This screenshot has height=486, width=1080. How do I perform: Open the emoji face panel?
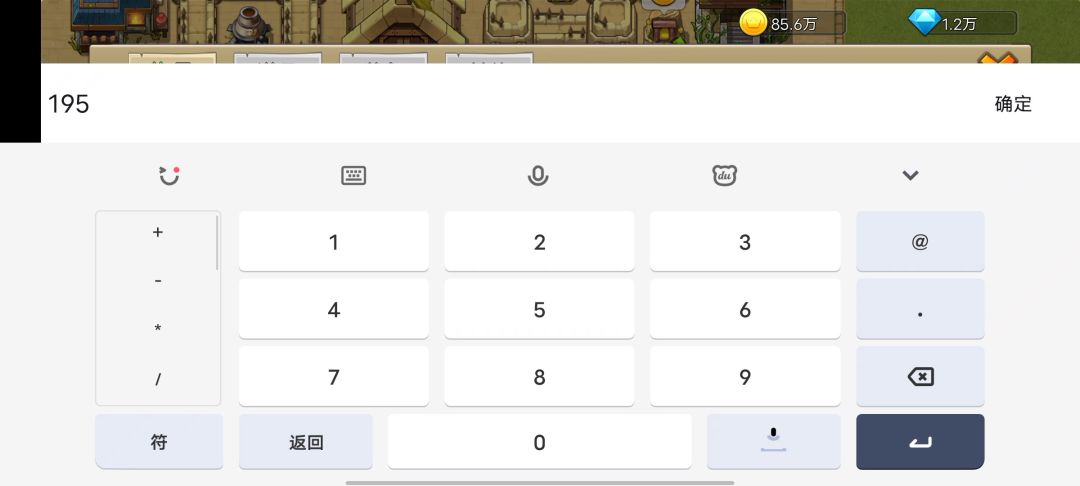(x=168, y=176)
